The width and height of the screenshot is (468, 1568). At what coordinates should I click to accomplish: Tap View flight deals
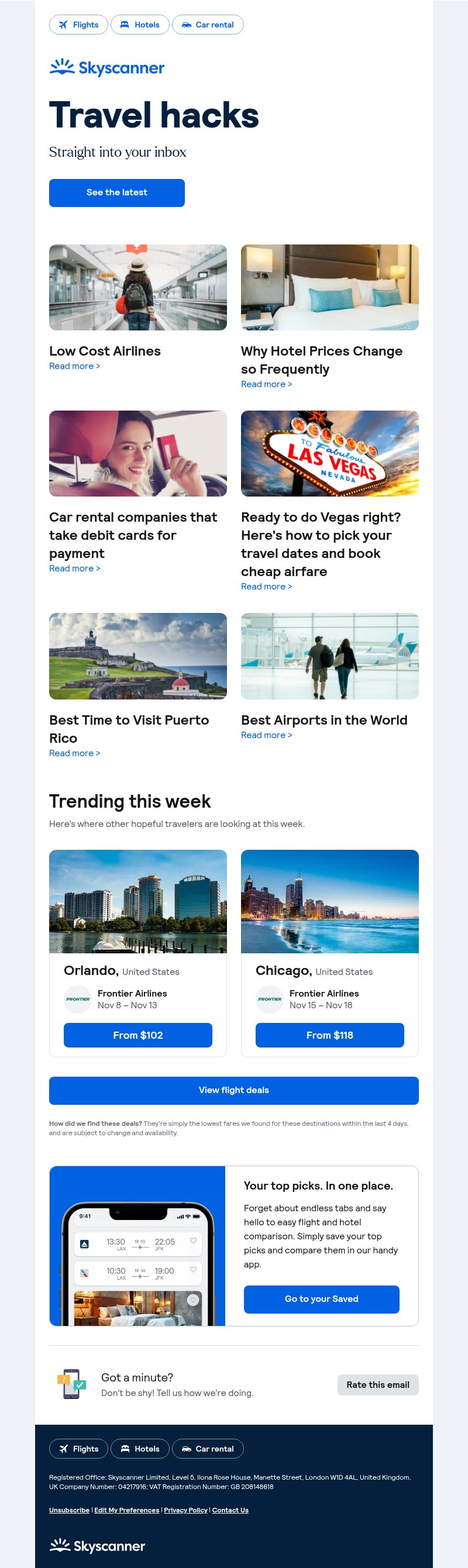click(x=233, y=1090)
